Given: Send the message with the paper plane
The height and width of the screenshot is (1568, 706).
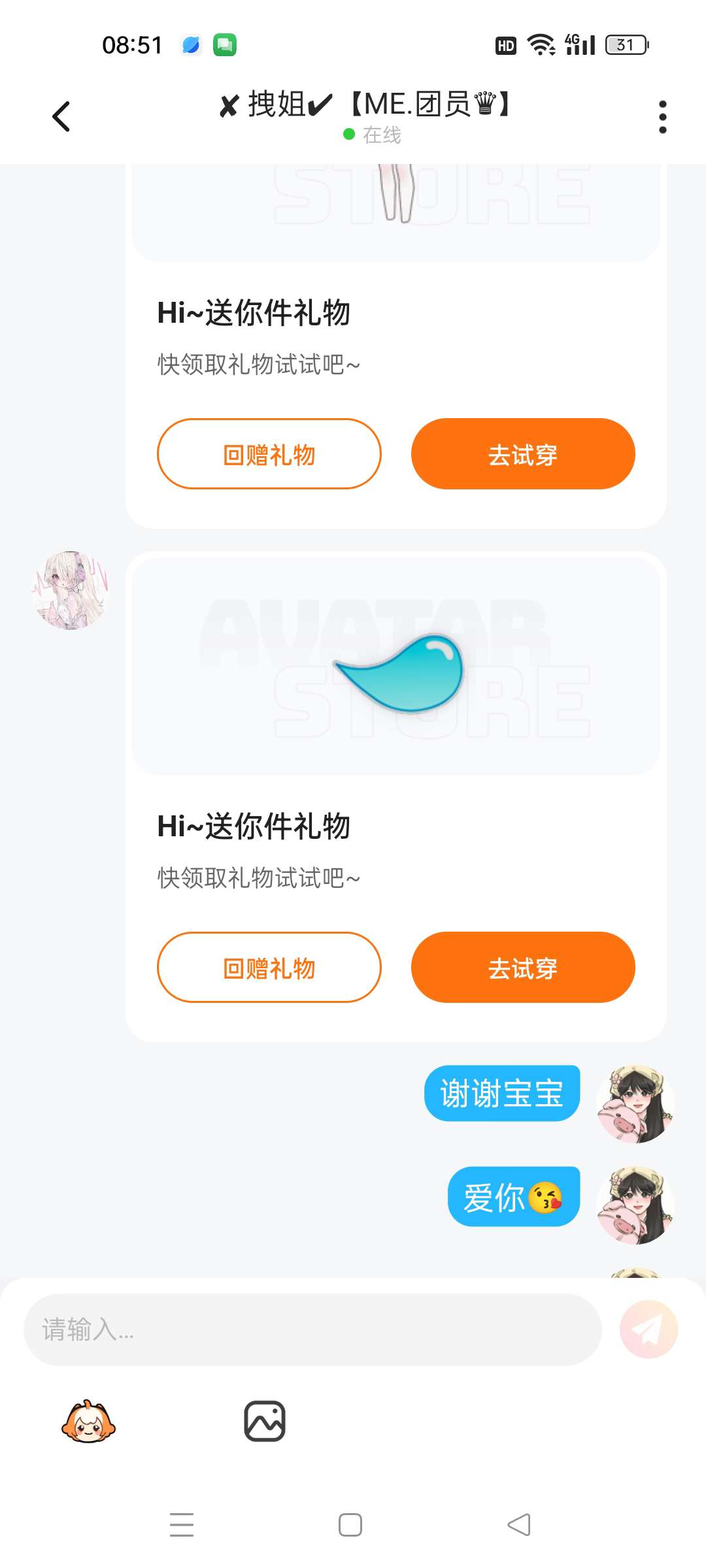Looking at the screenshot, I should point(648,1329).
